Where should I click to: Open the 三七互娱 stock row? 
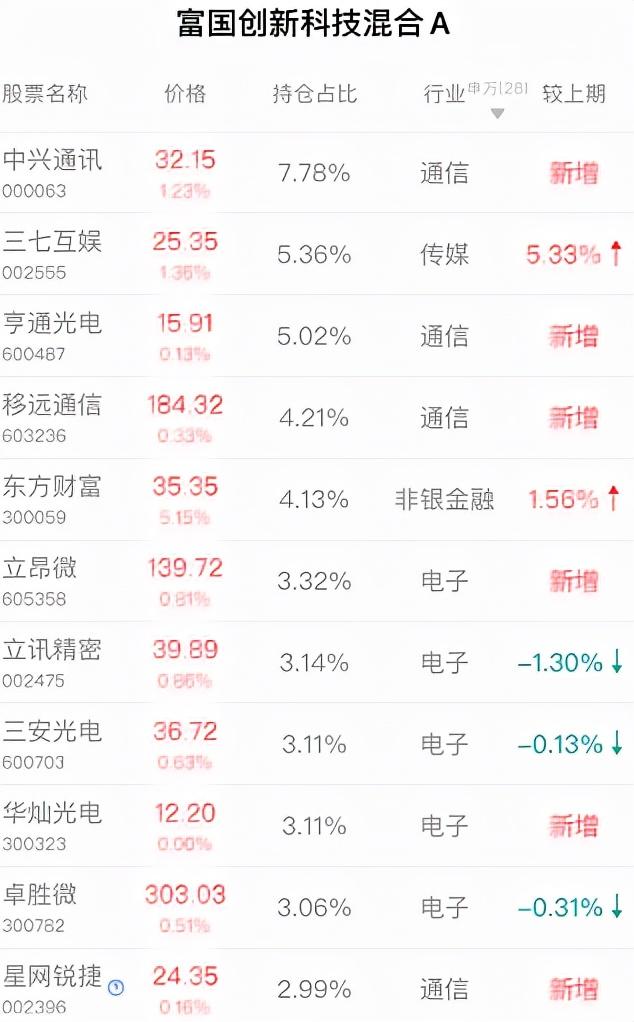click(x=317, y=254)
